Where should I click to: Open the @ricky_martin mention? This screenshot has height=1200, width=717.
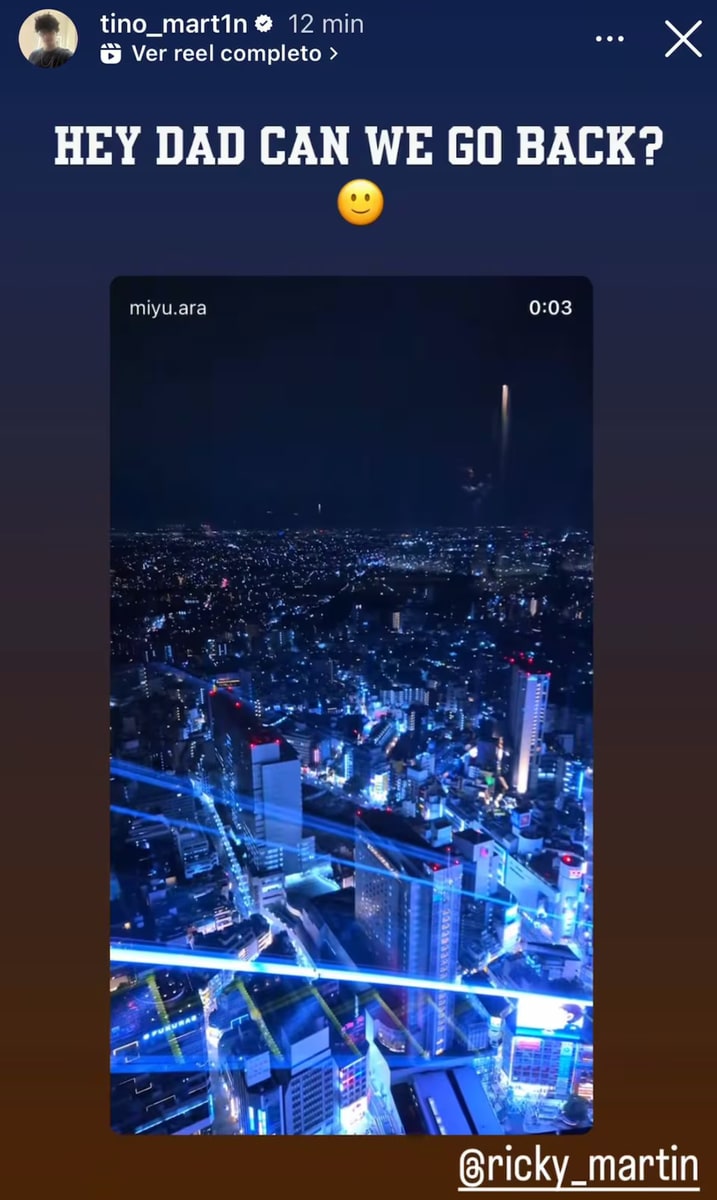(x=578, y=1166)
